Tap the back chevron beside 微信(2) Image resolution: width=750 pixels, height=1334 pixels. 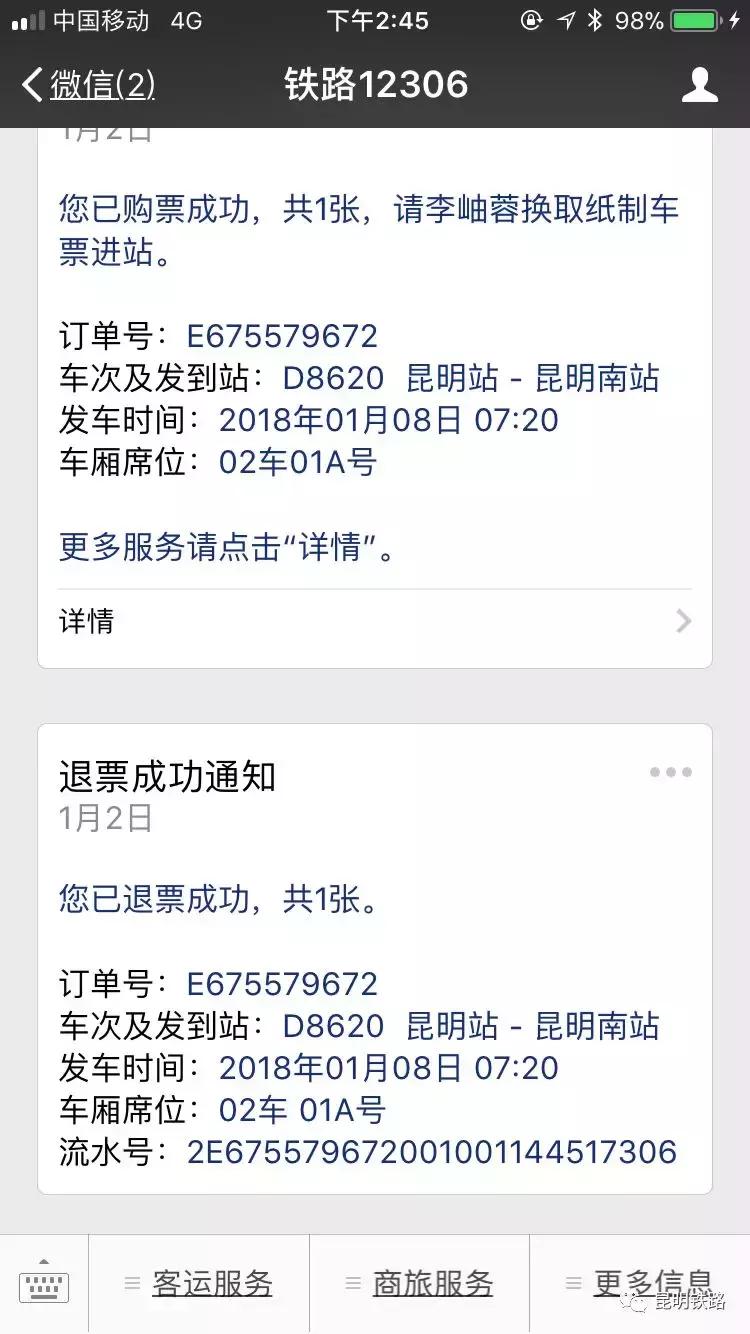[x=32, y=84]
